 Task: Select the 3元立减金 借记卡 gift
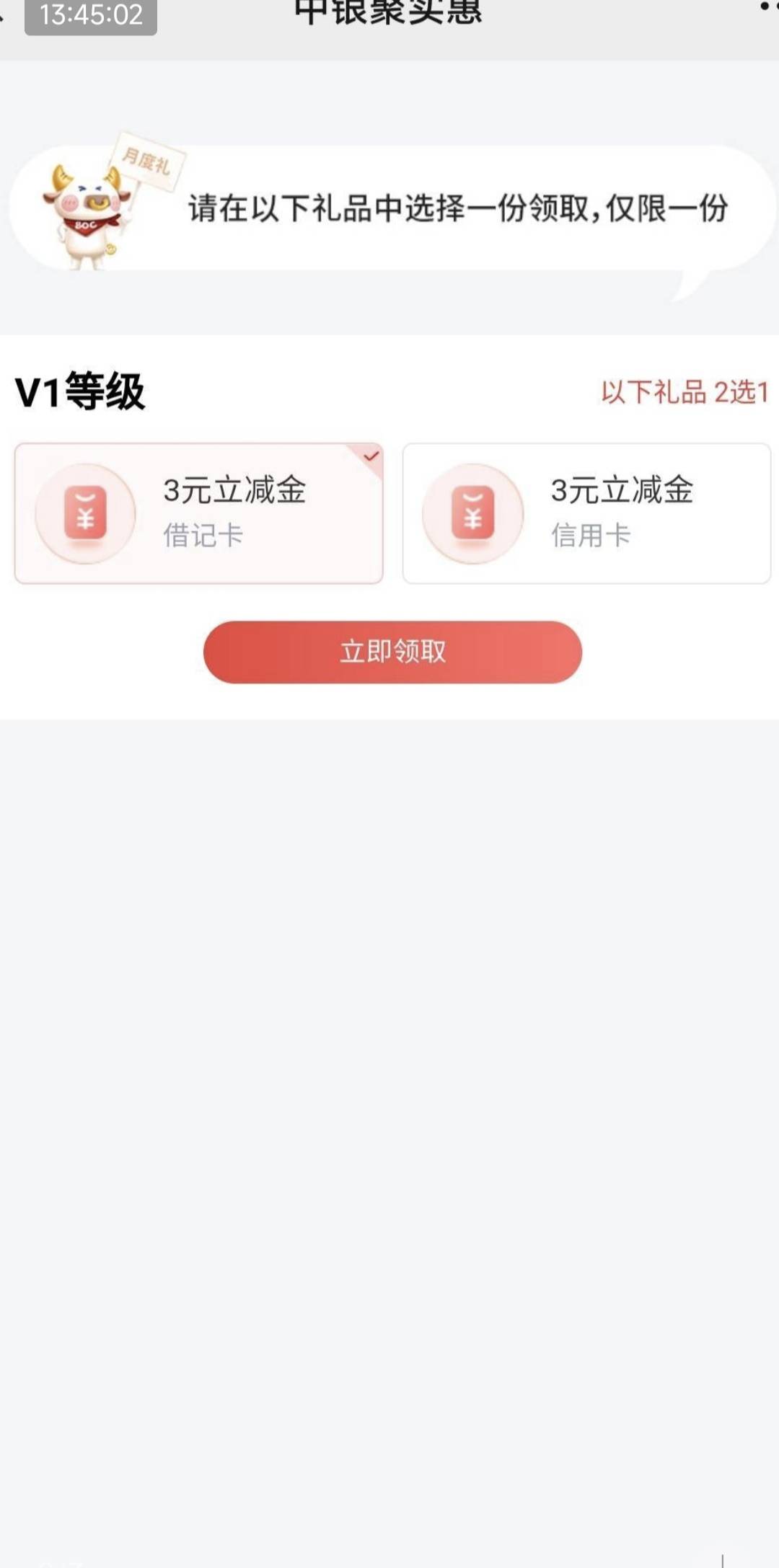click(x=198, y=513)
